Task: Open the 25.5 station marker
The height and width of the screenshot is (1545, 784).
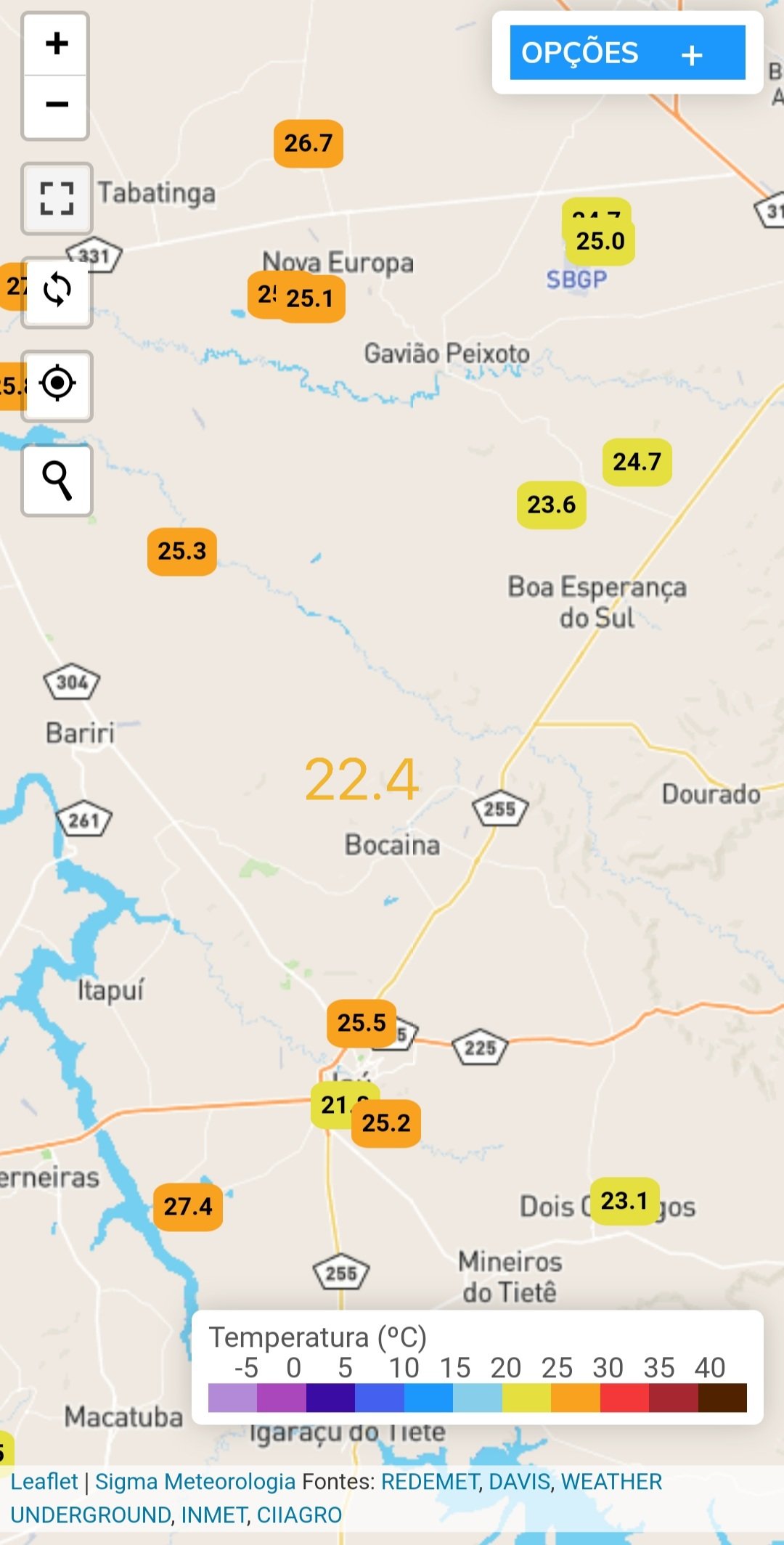Action: pos(362,1023)
